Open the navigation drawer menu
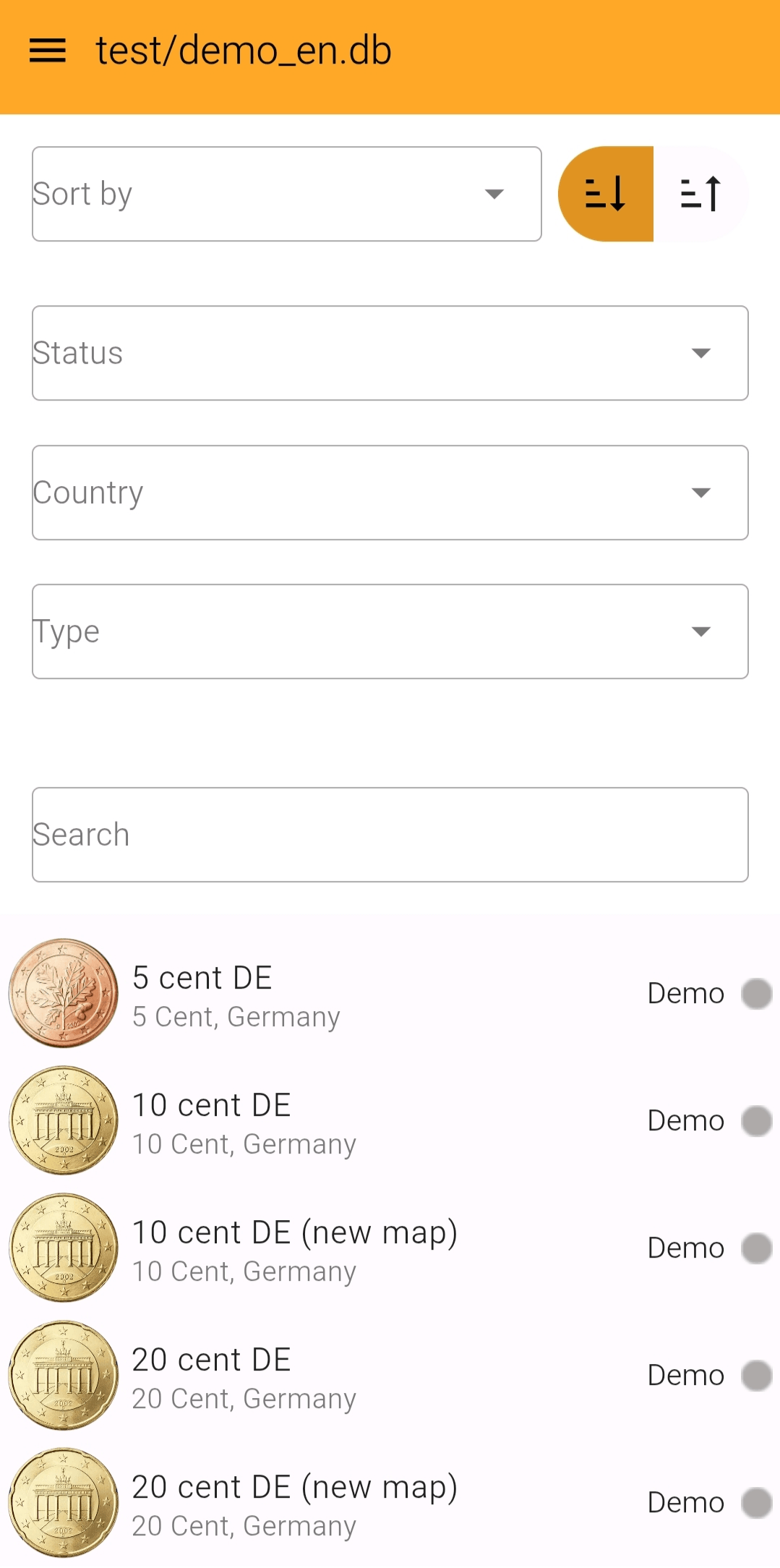The image size is (780, 1568). pyautogui.click(x=48, y=51)
